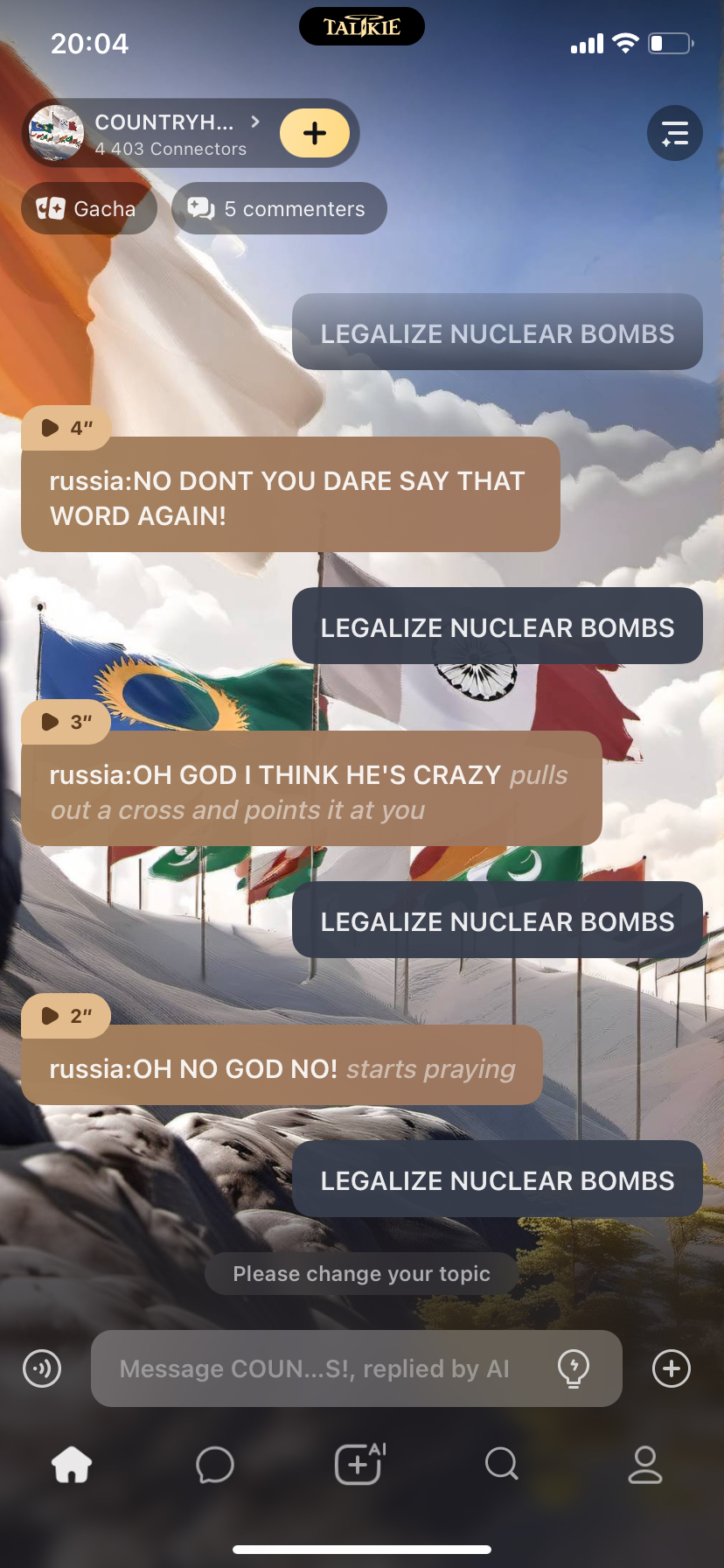This screenshot has width=724, height=1568.
Task: Play the 4-second russia voice message
Action: (66, 428)
